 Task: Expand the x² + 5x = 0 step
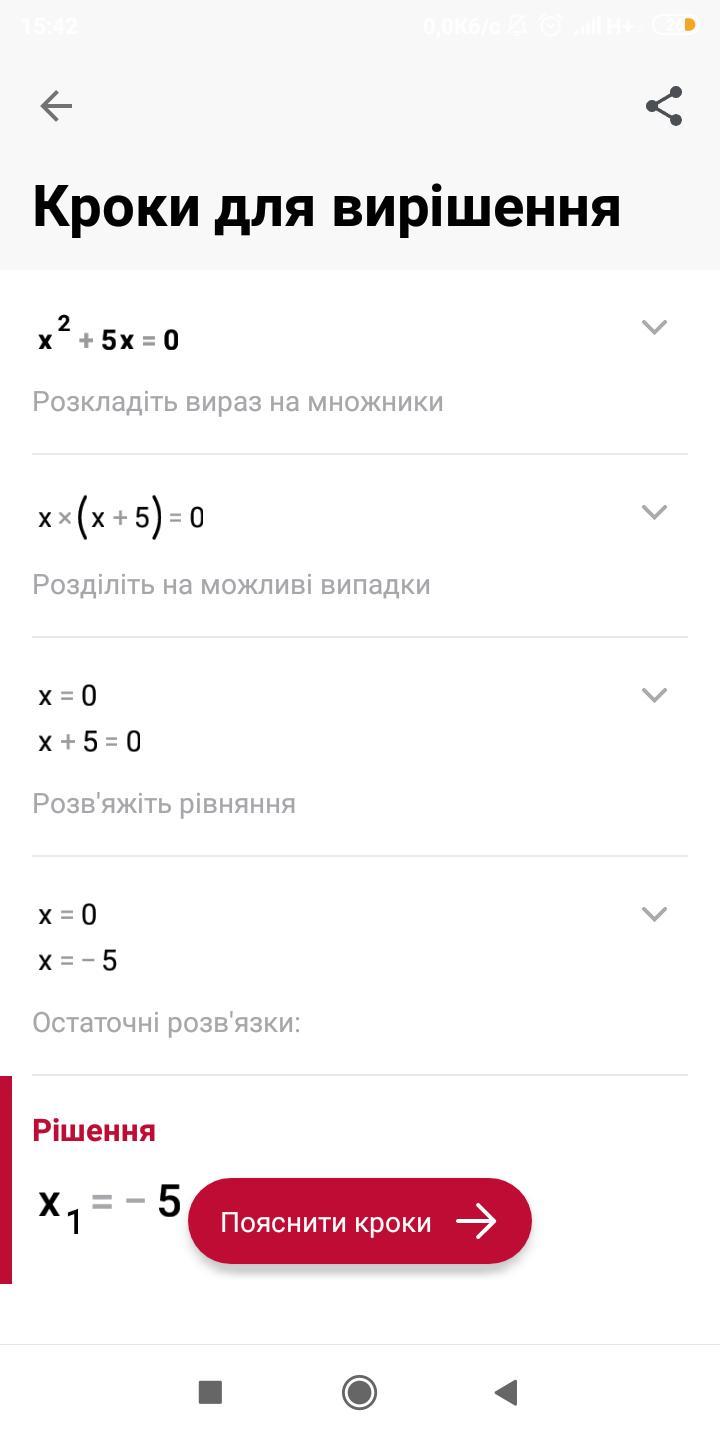click(x=654, y=327)
